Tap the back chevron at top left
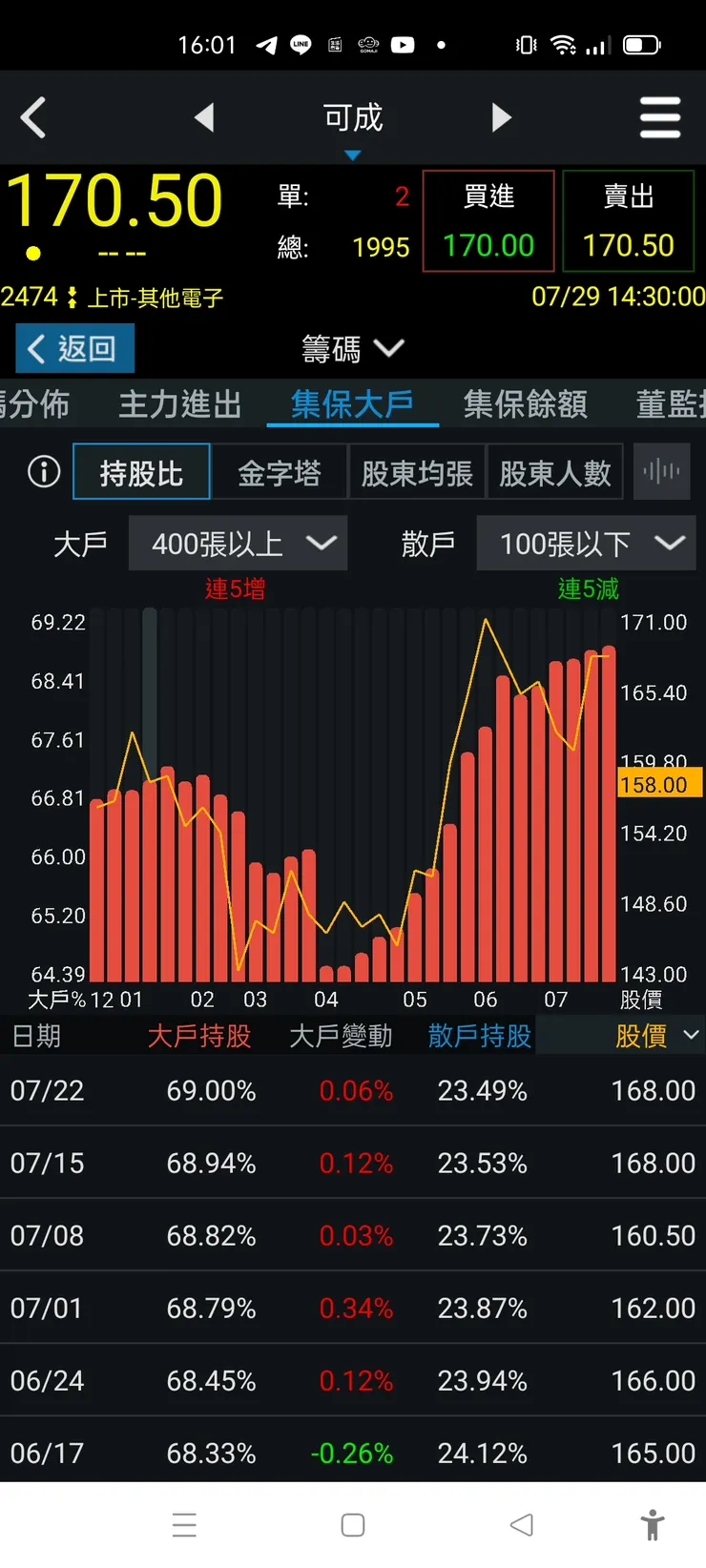 coord(34,116)
